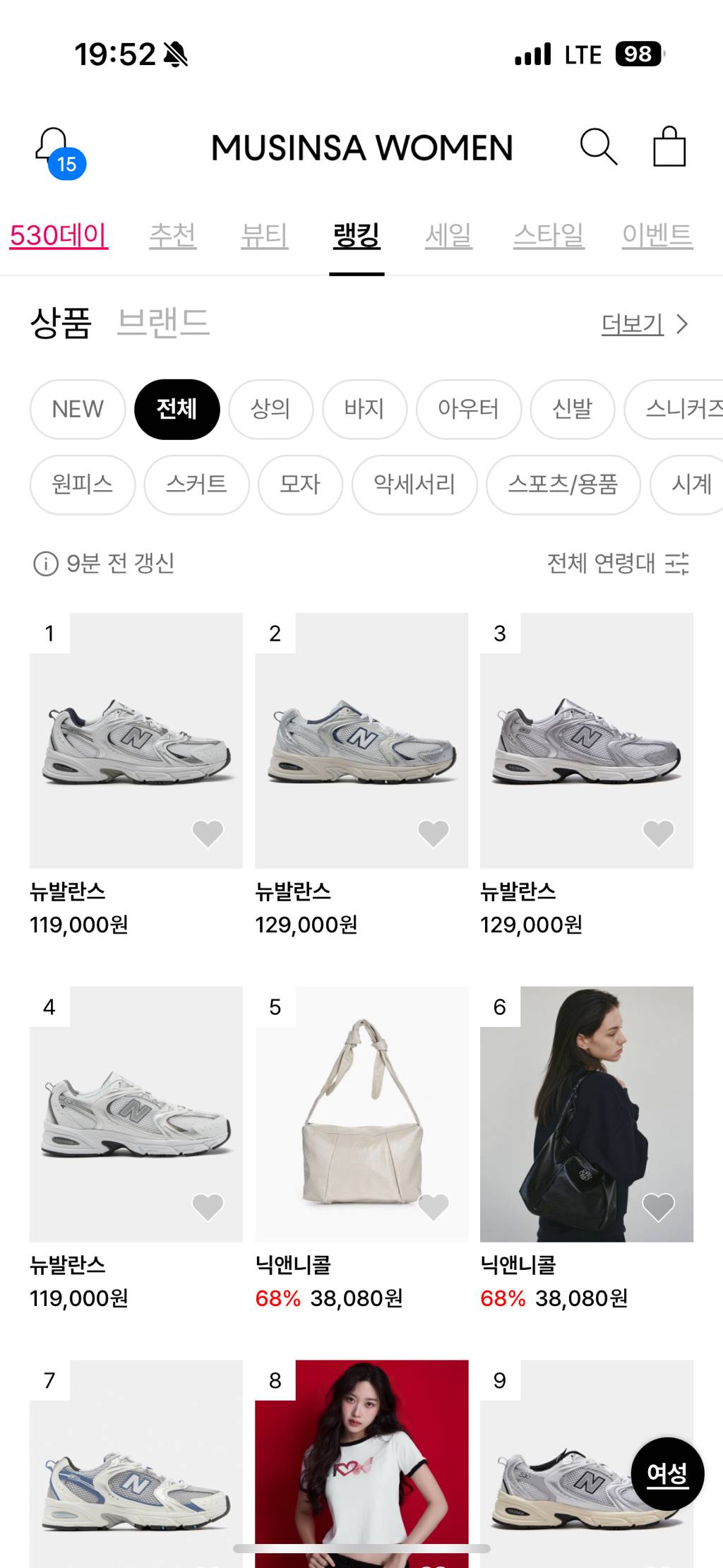Tap the heart icon on product 3 silver sneakers
The width and height of the screenshot is (723, 1568).
(659, 834)
